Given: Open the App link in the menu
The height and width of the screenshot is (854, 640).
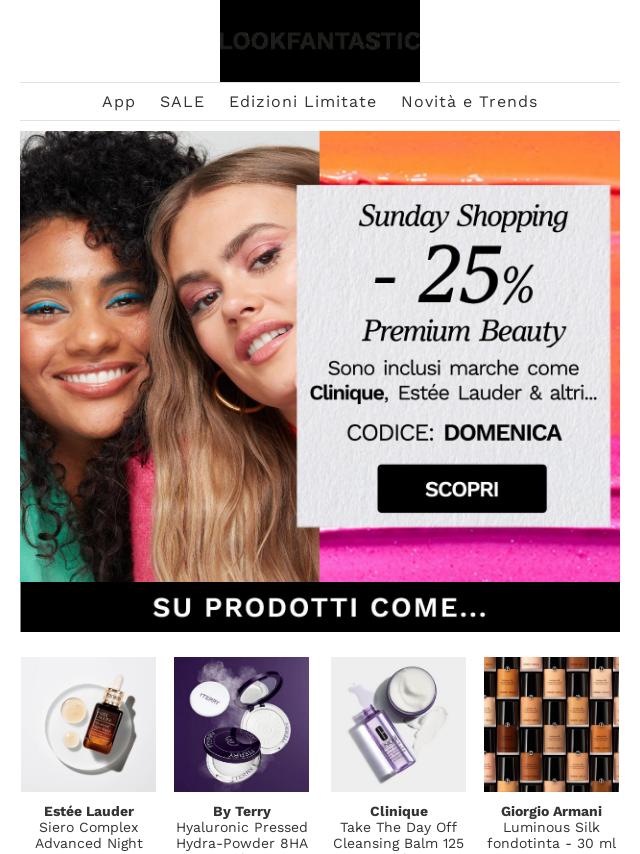Looking at the screenshot, I should pyautogui.click(x=118, y=102).
